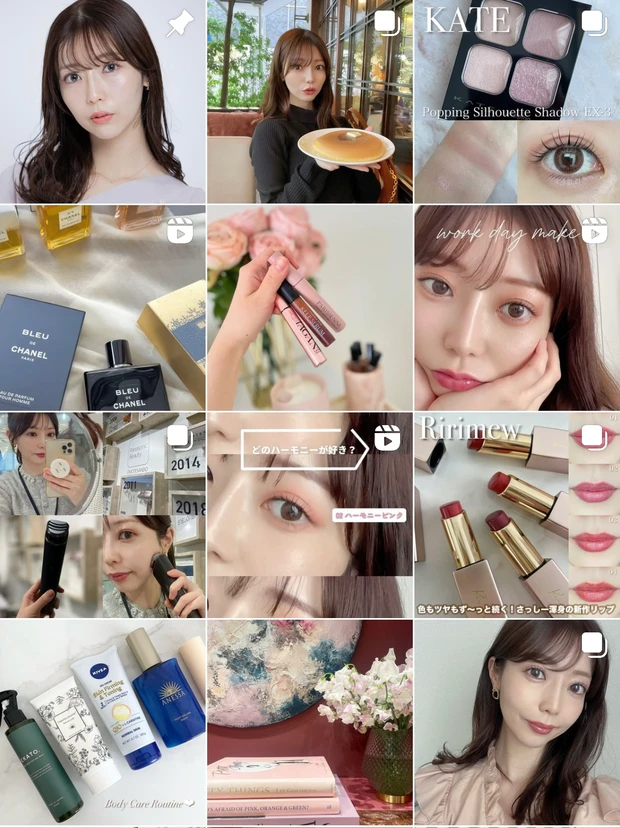View the portrait post with pink blouse
This screenshot has height=828, width=620.
[517, 723]
